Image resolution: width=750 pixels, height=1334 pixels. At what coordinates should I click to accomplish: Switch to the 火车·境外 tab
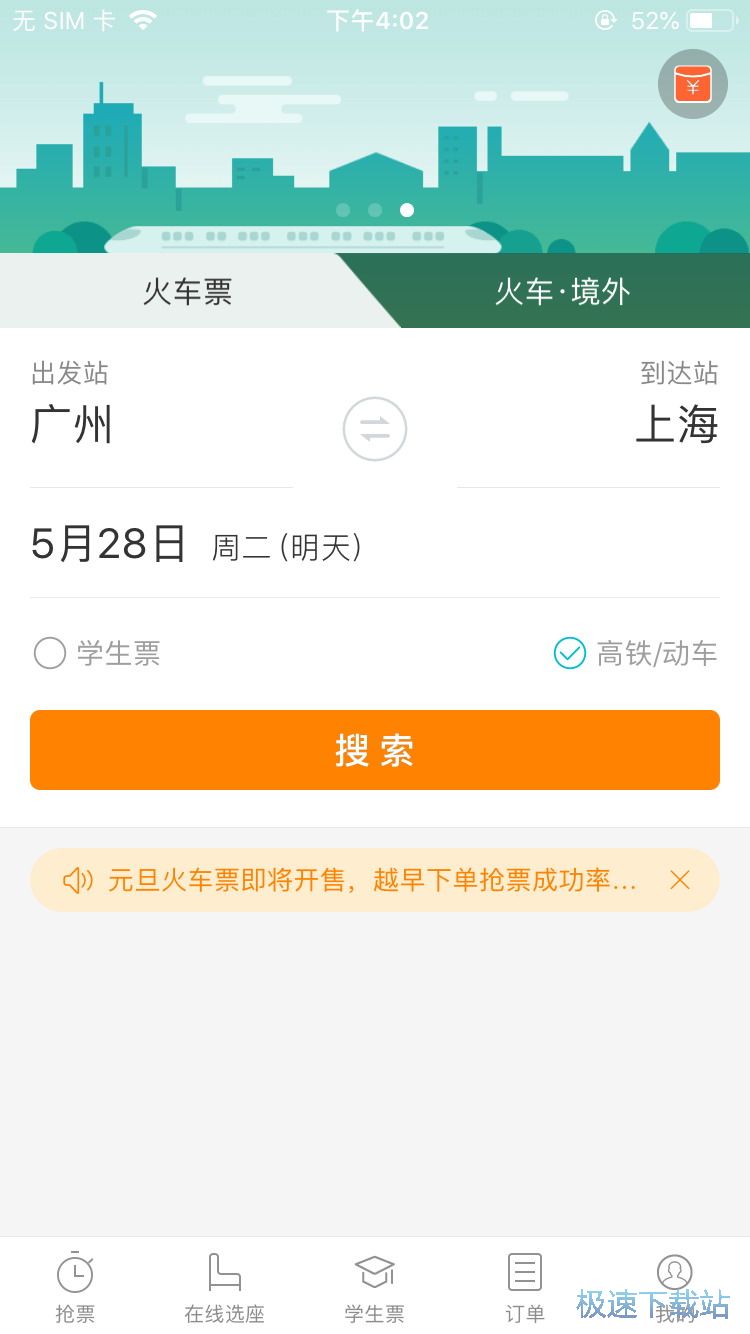(x=563, y=291)
